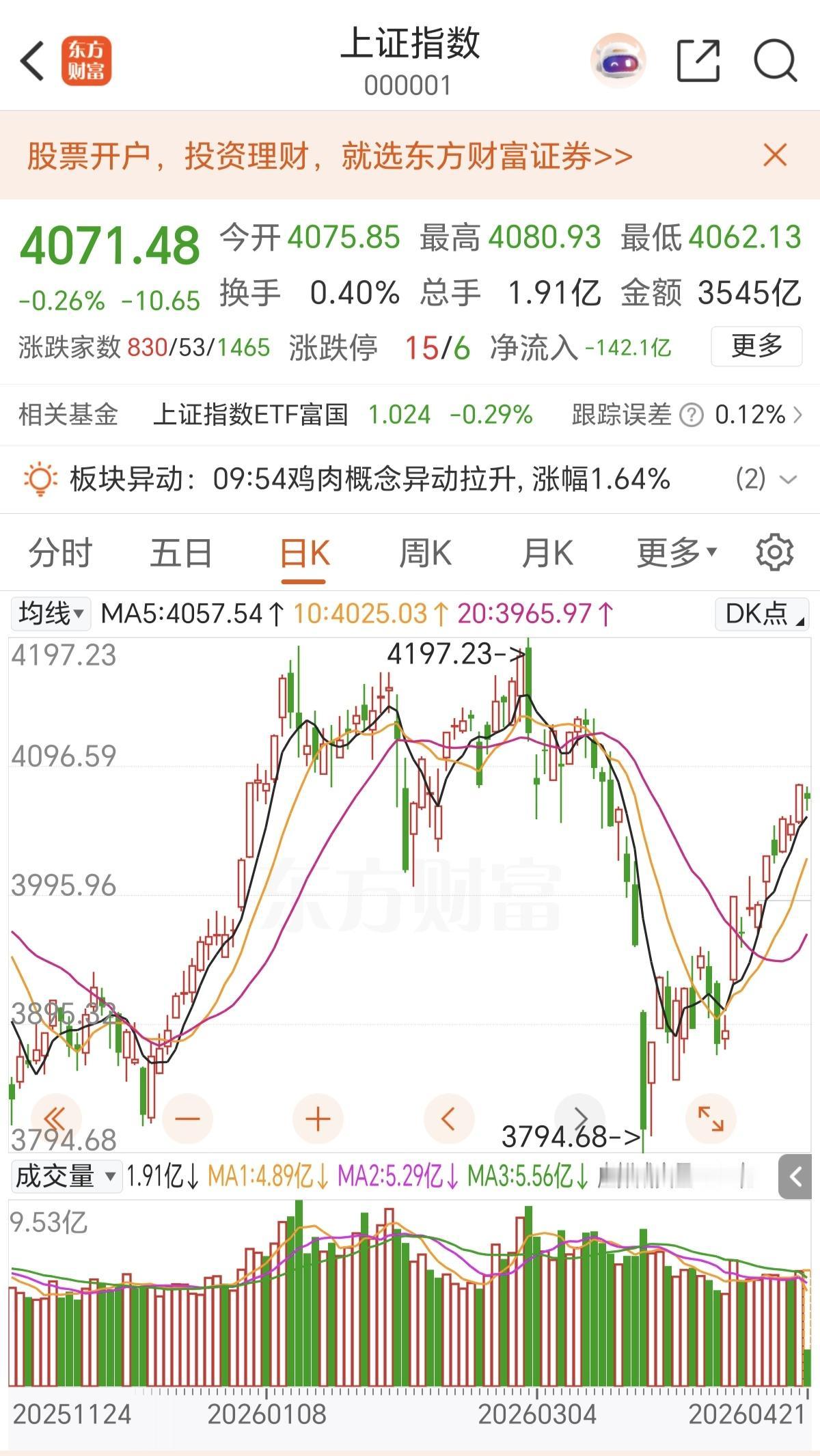
Task: Collapse the volume panel with the side arrow
Action: tap(797, 1175)
